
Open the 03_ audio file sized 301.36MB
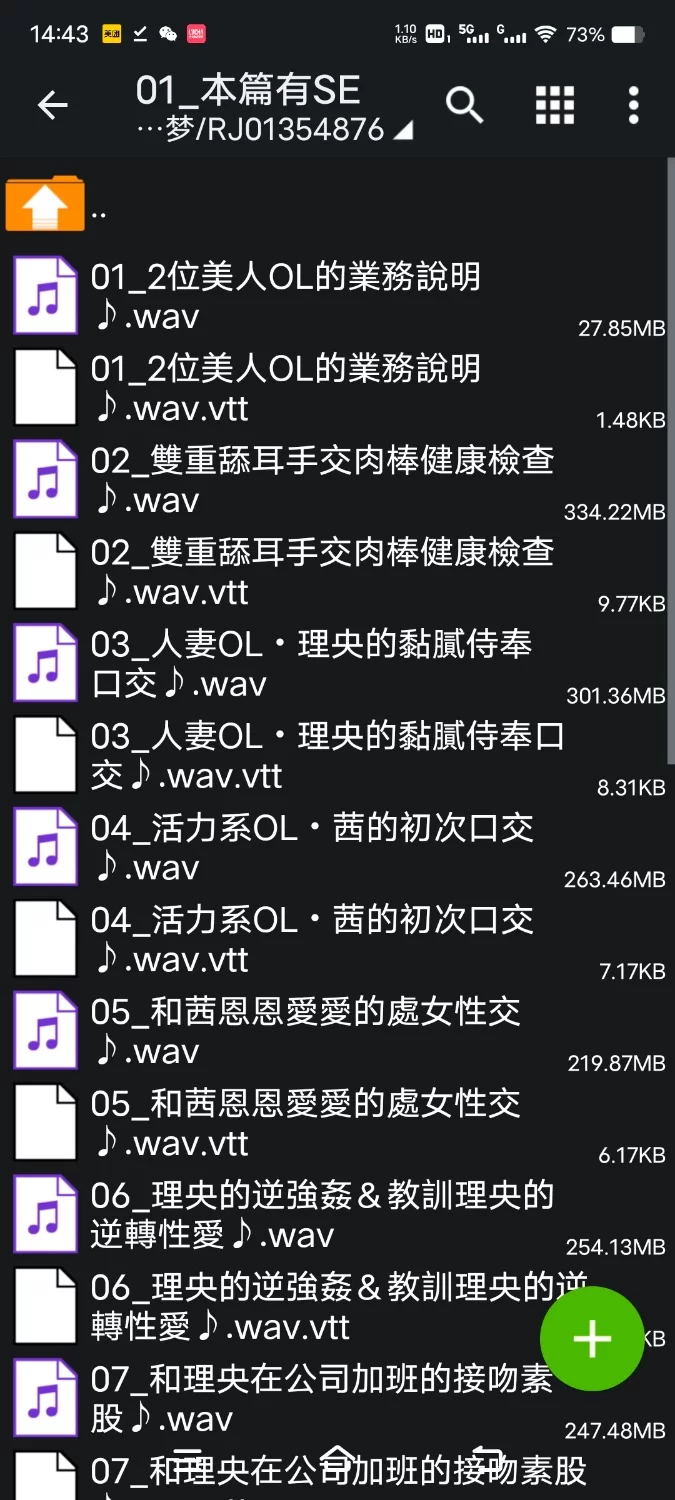pyautogui.click(x=300, y=664)
